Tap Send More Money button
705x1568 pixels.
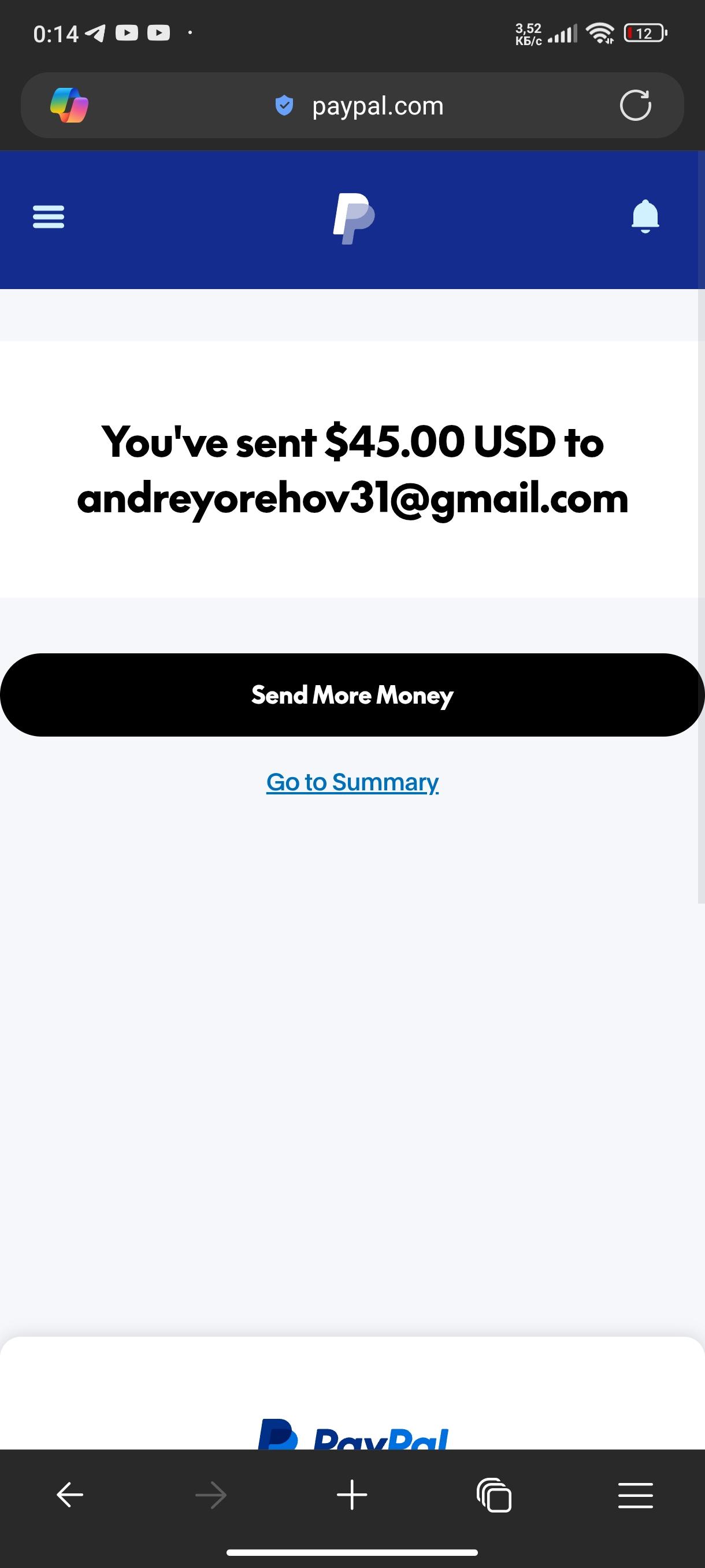(x=352, y=694)
